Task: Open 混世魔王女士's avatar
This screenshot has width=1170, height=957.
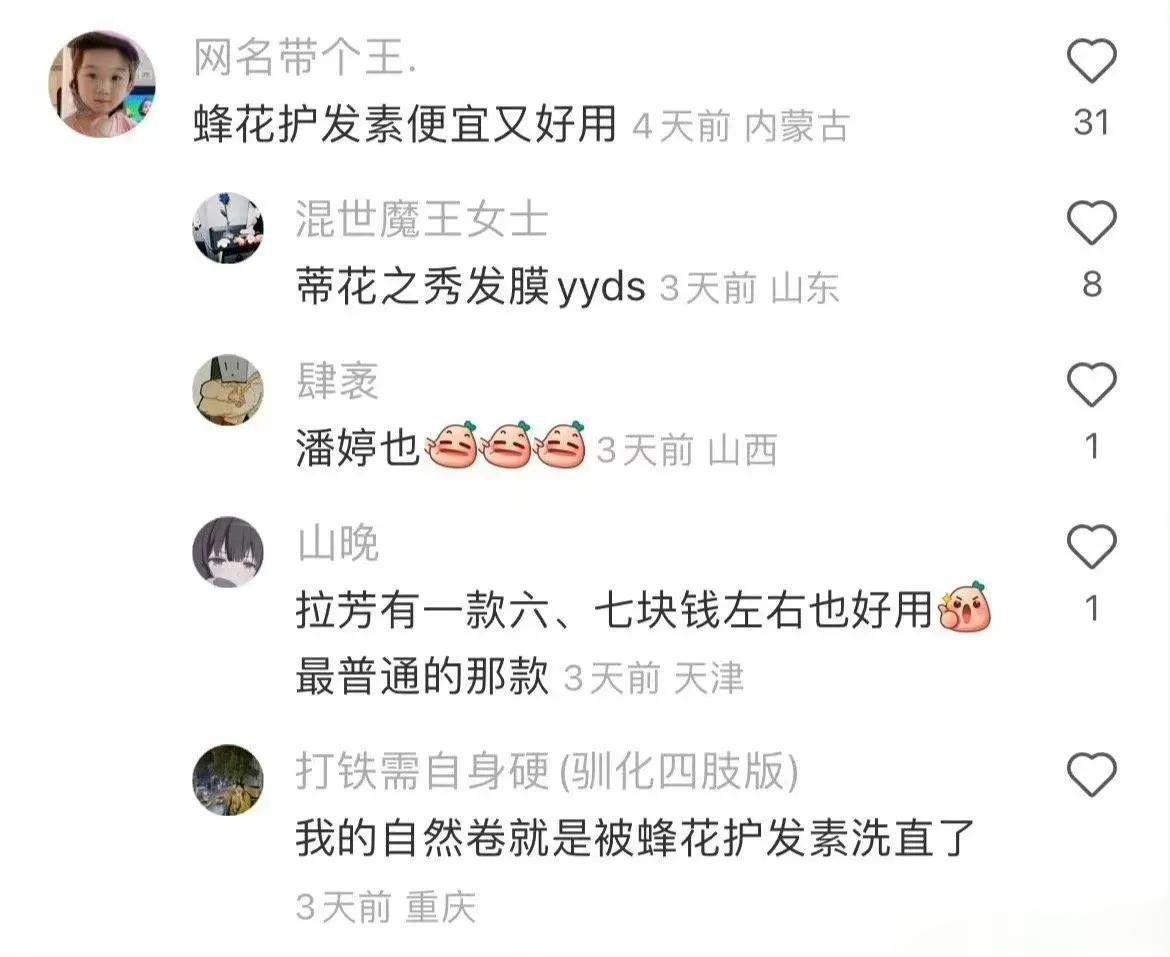Action: click(x=228, y=228)
